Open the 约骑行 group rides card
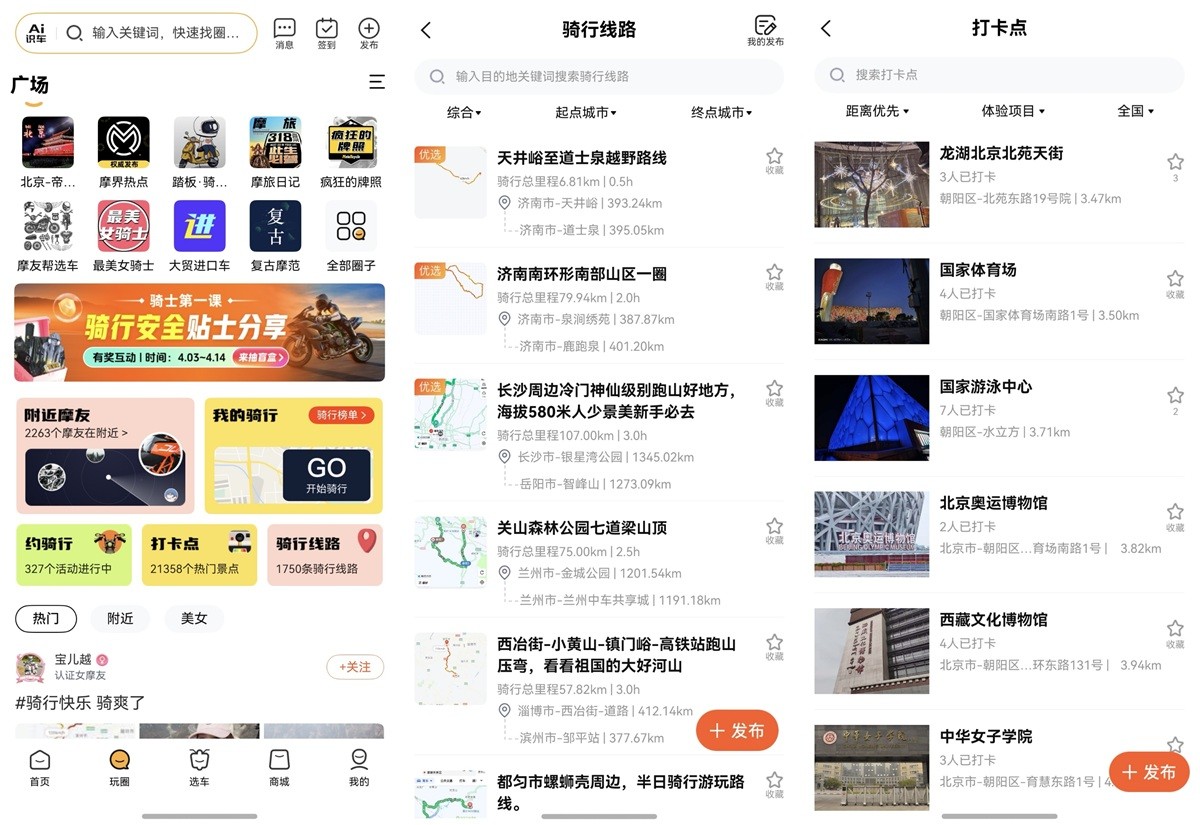This screenshot has width=1200, height=825. [x=73, y=555]
